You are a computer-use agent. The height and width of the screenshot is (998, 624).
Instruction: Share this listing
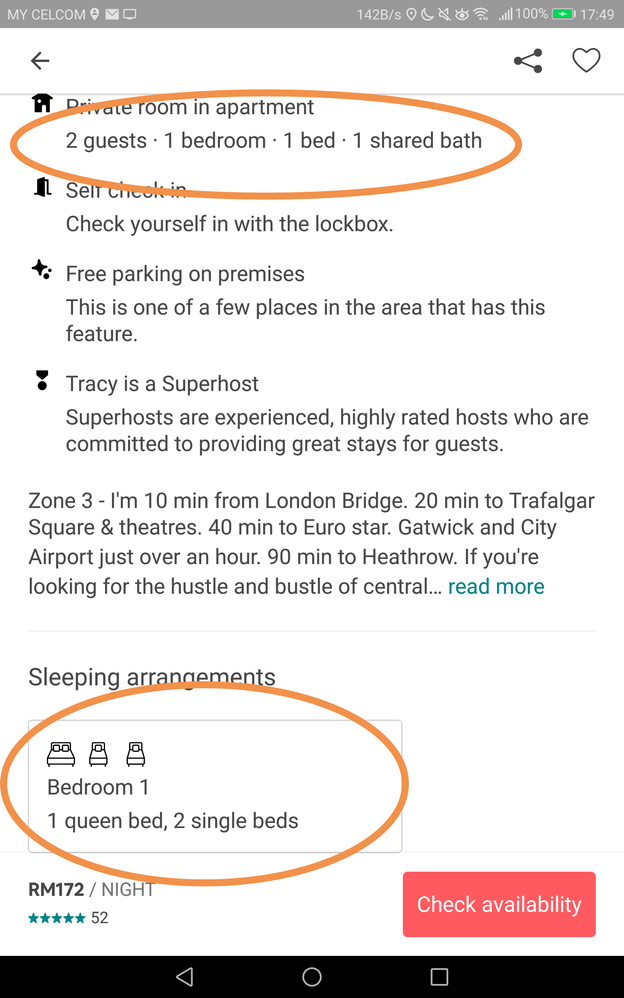(528, 61)
